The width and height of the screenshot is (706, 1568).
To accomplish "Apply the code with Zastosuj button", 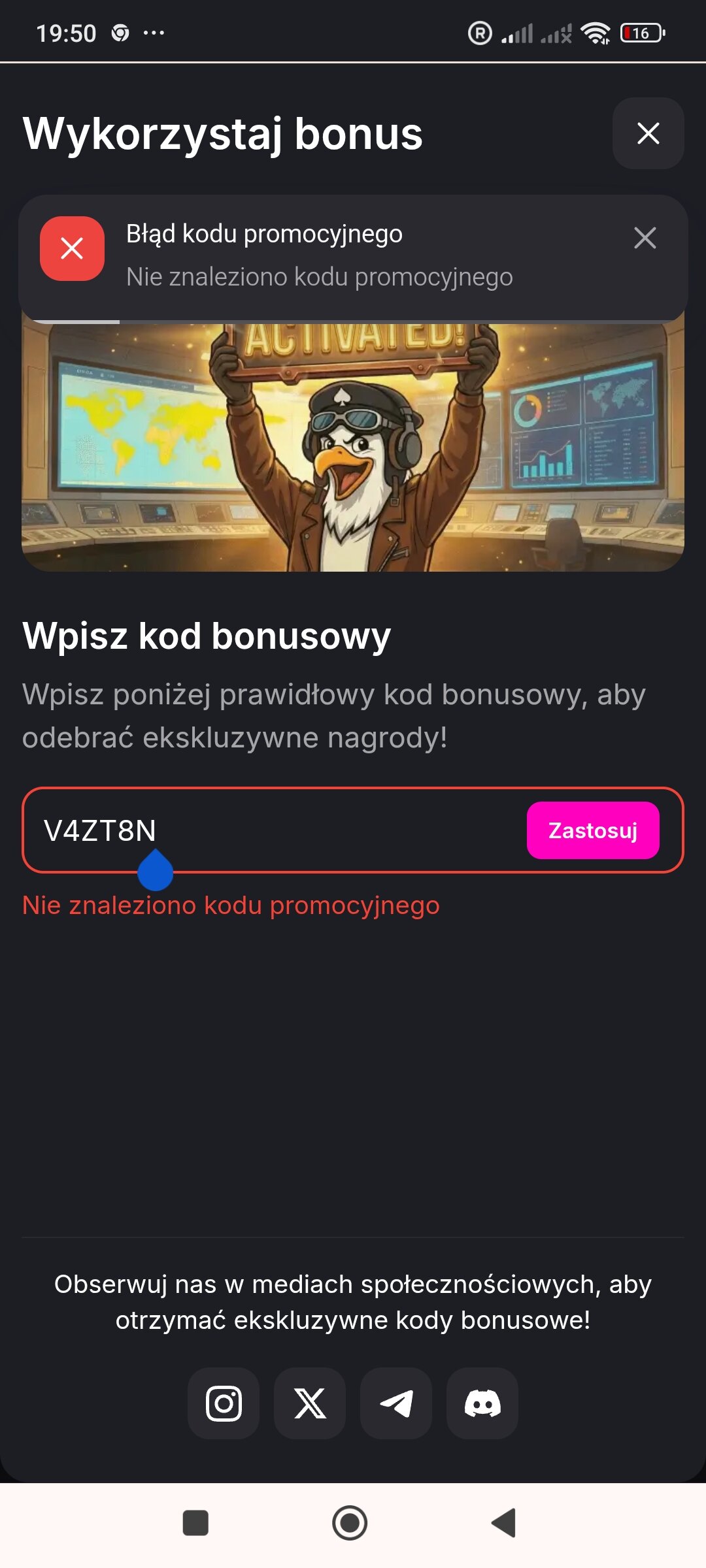I will tap(593, 830).
